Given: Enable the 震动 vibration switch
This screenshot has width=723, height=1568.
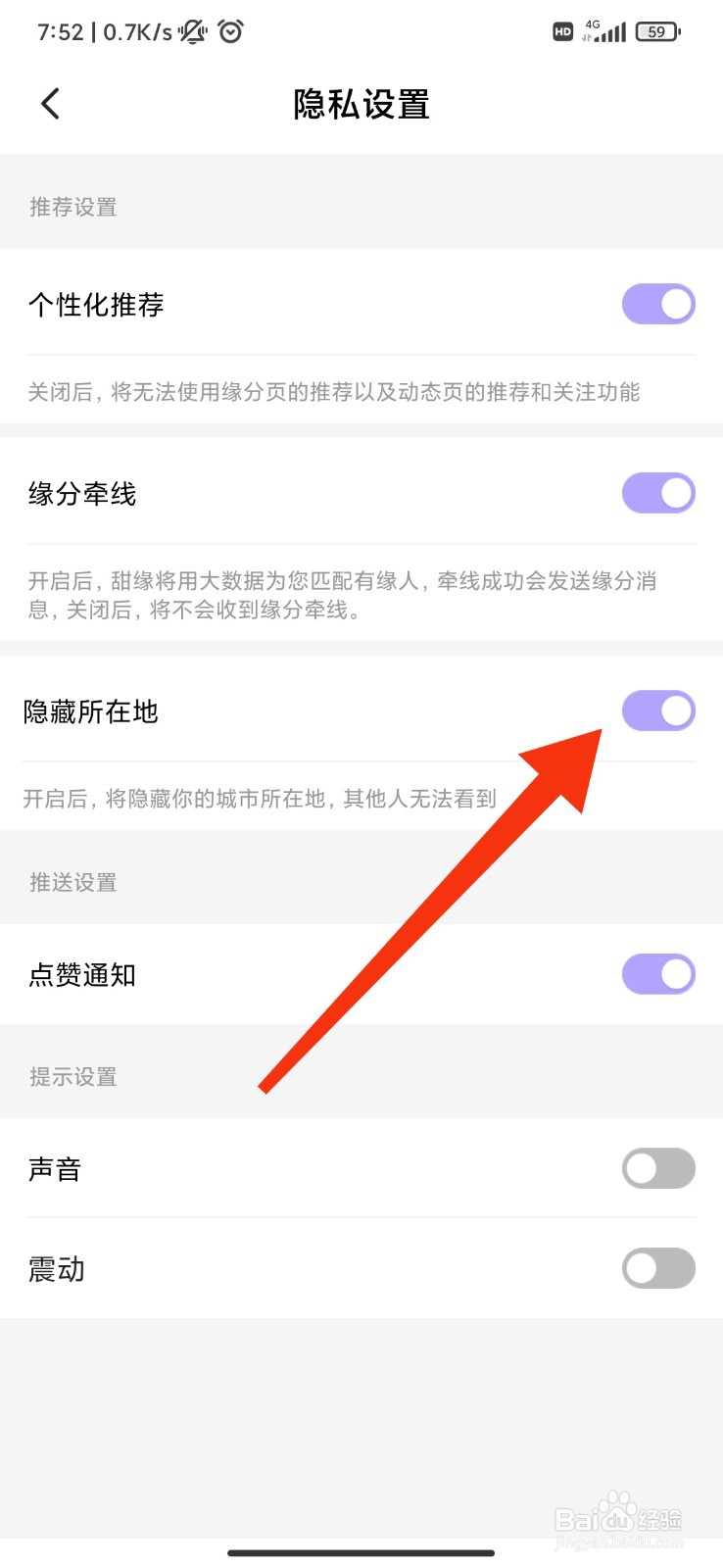Looking at the screenshot, I should (657, 1268).
